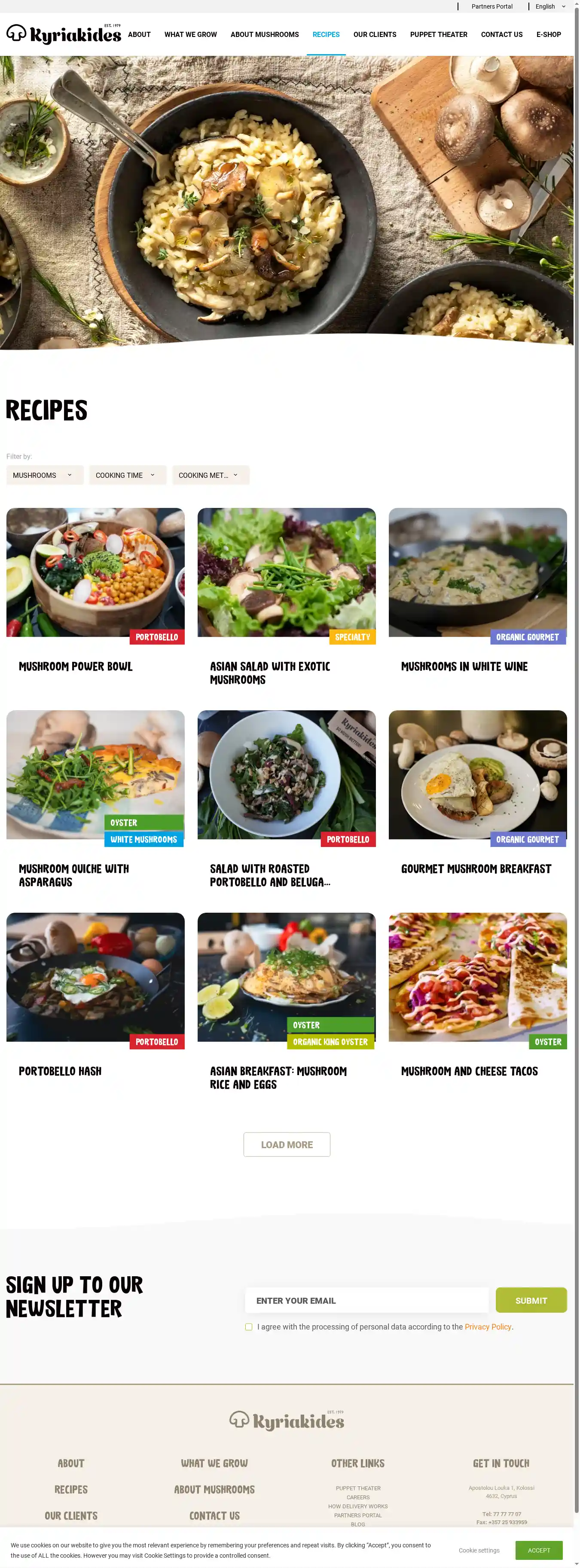Tick the personal data agreement checkbox
This screenshot has height=1568, width=580.
coord(248,1327)
